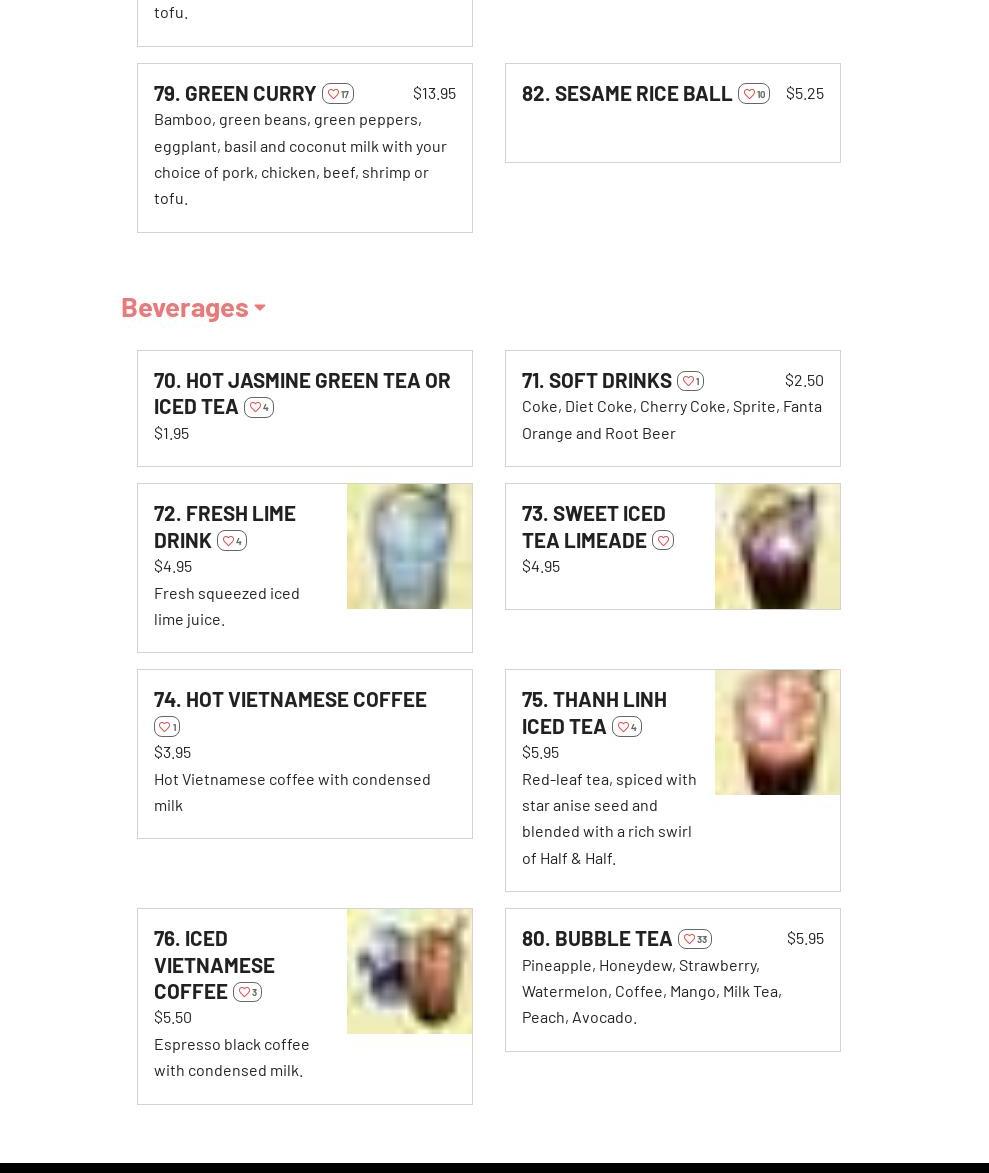
Task: Open the 79. Green Curry item
Action: [x=235, y=93]
